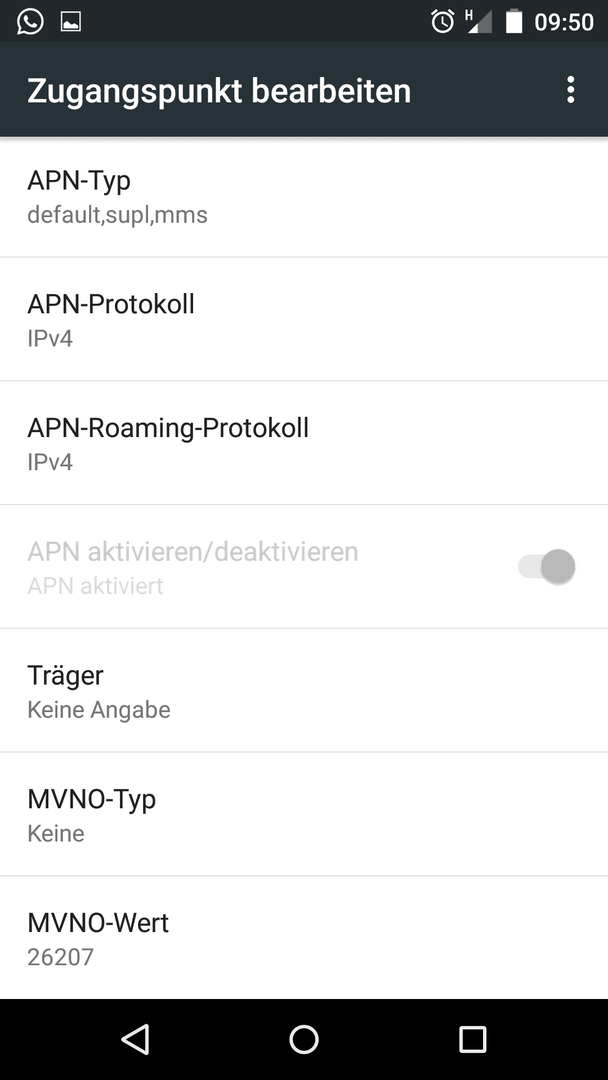Open APN-Roaming-Protokoll setting
Screen dimensions: 608x1080
click(304, 443)
